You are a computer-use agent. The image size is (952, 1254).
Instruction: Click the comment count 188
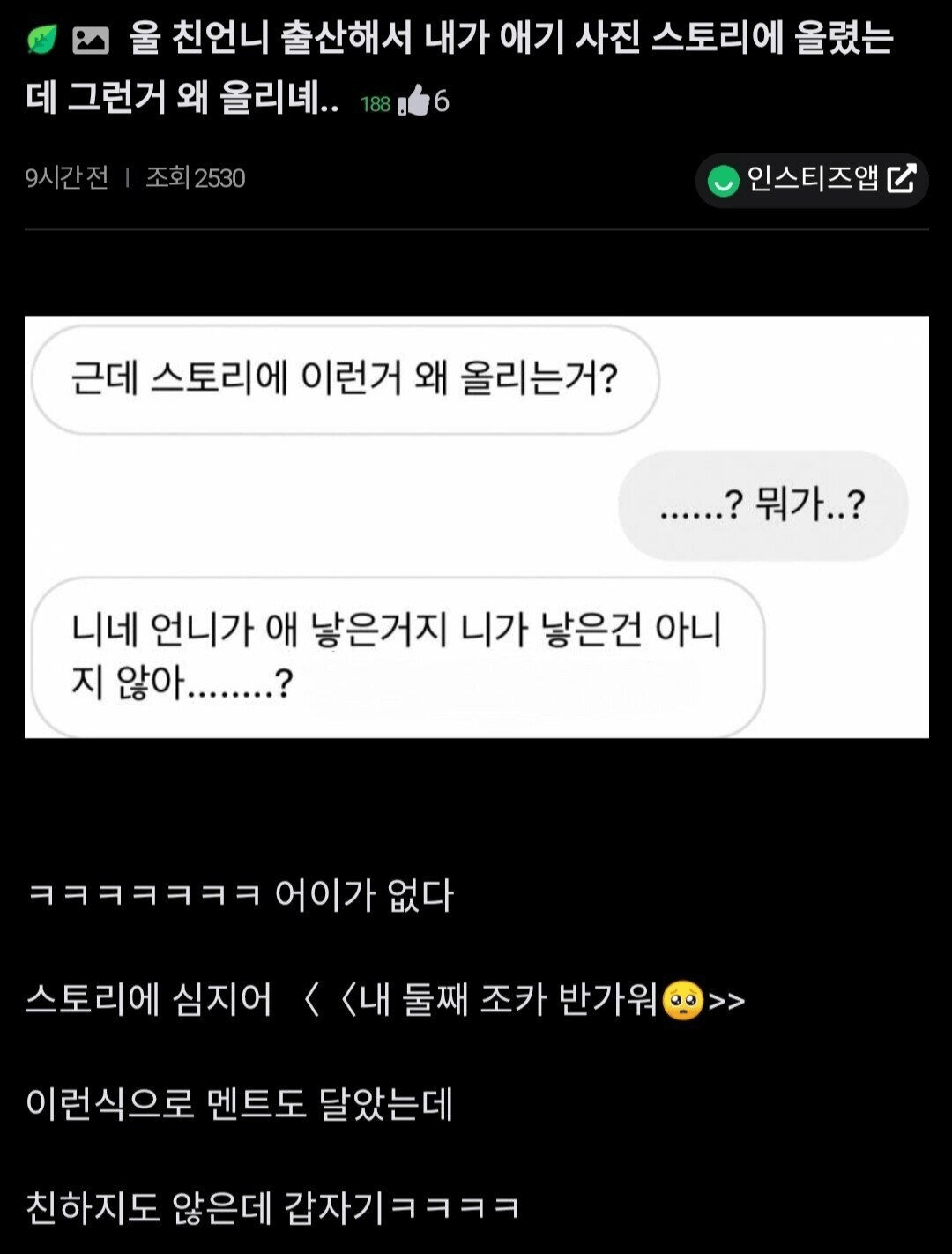[x=376, y=103]
